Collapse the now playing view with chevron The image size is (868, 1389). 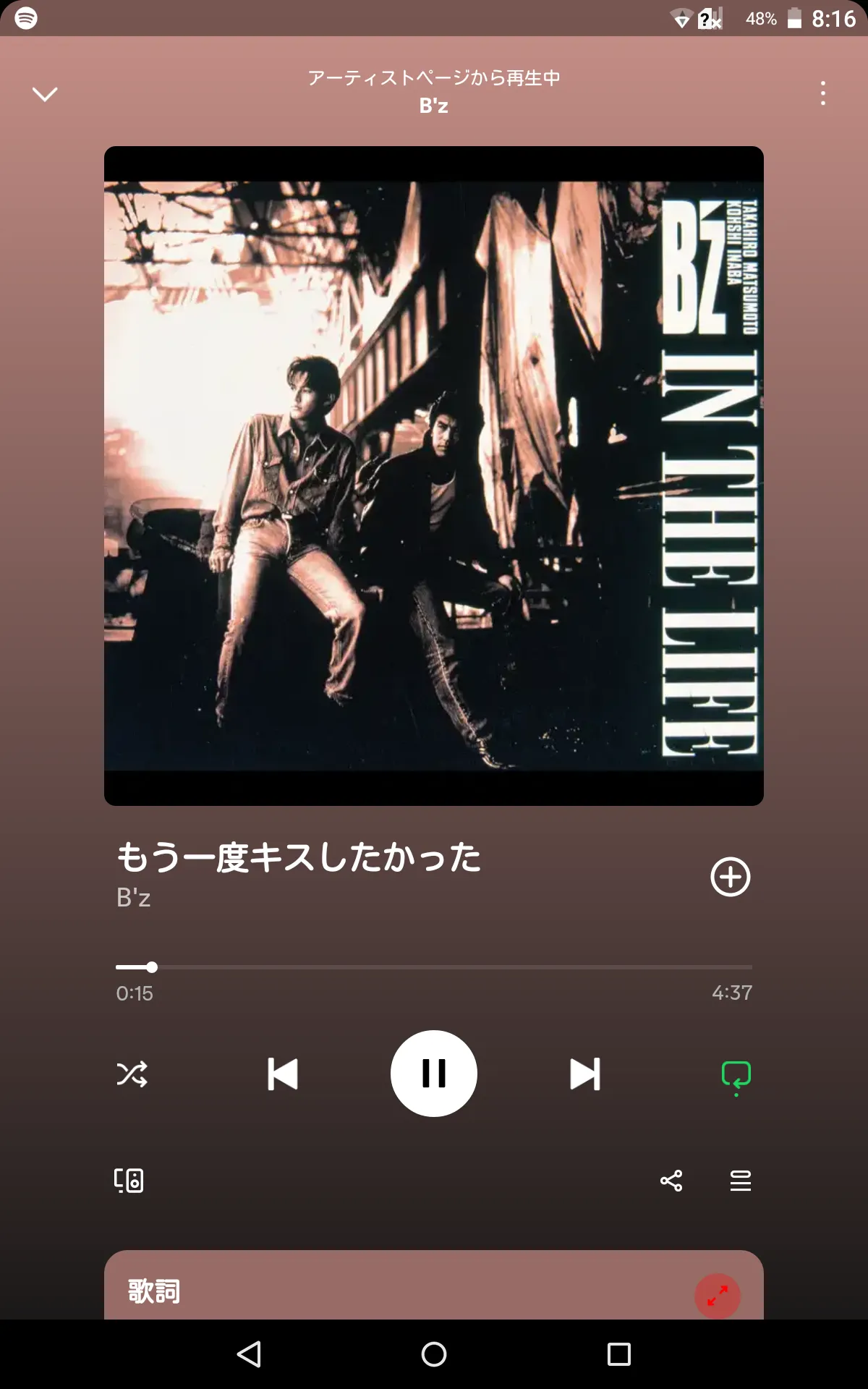45,94
